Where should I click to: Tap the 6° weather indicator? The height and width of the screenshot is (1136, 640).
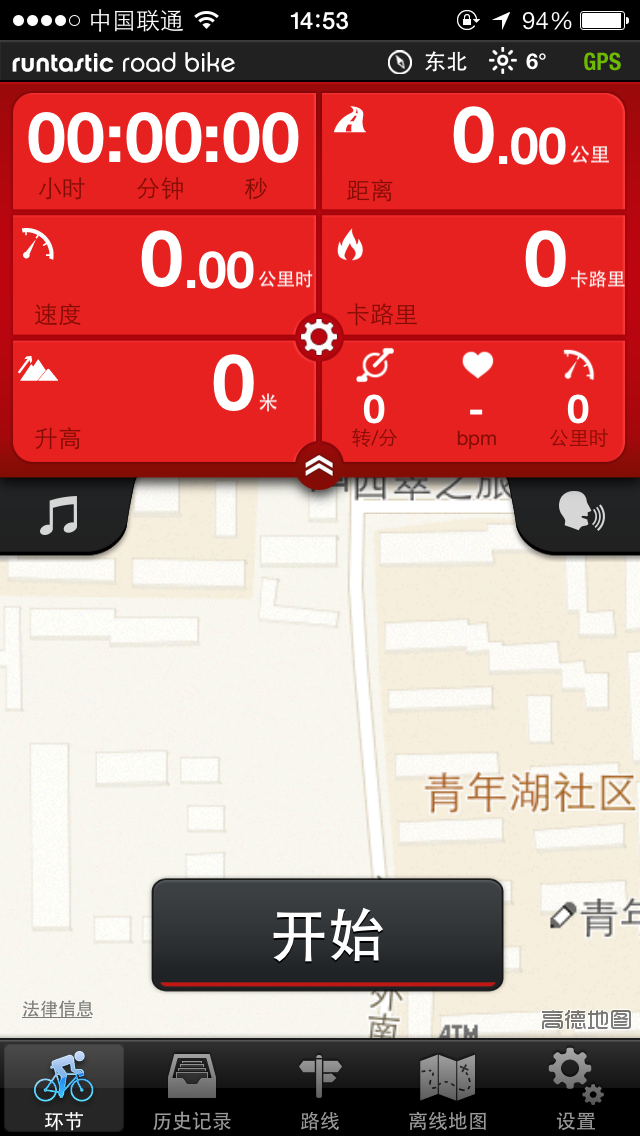(518, 62)
